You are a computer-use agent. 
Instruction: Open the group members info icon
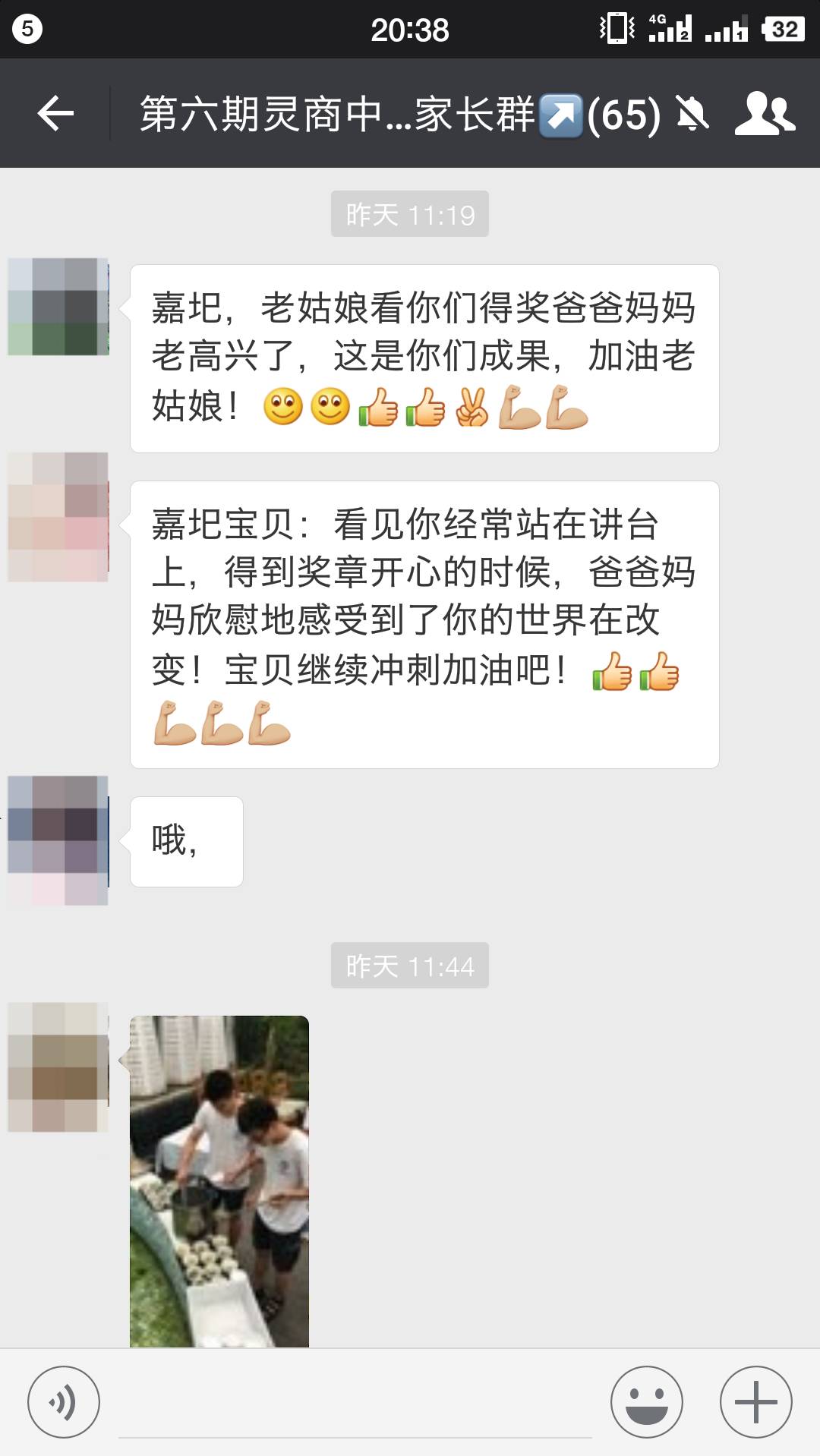(x=764, y=114)
